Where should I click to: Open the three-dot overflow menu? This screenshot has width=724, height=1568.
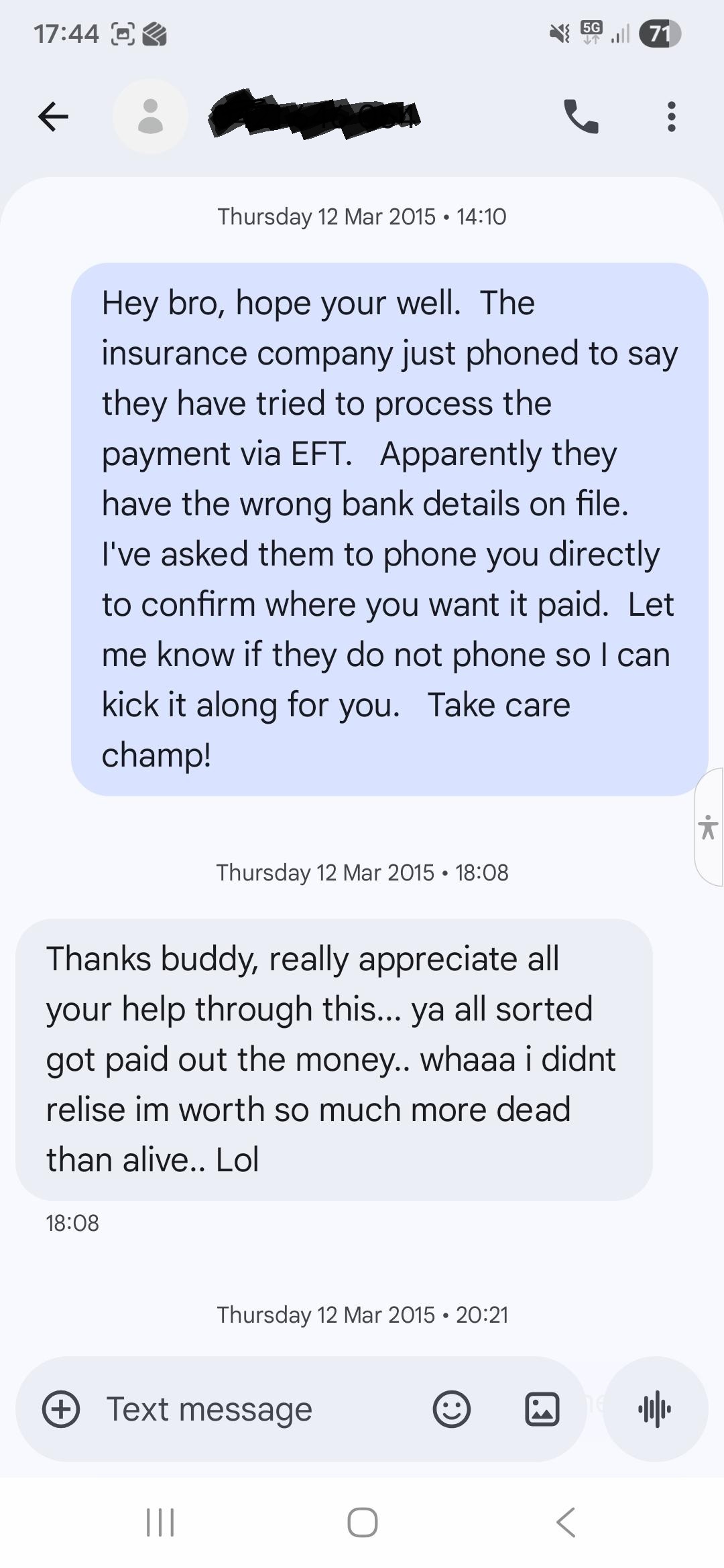click(671, 117)
